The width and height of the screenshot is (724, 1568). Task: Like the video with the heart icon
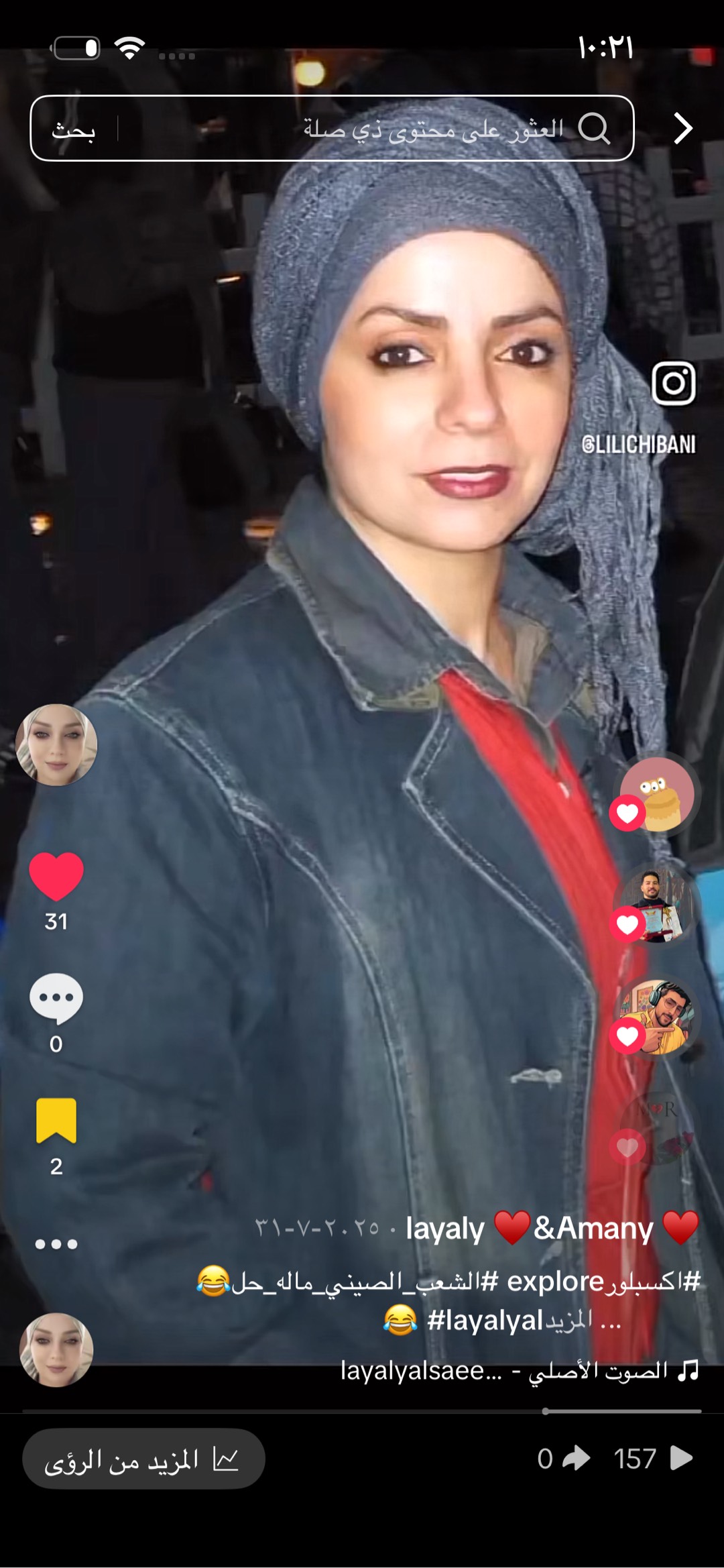[x=56, y=876]
